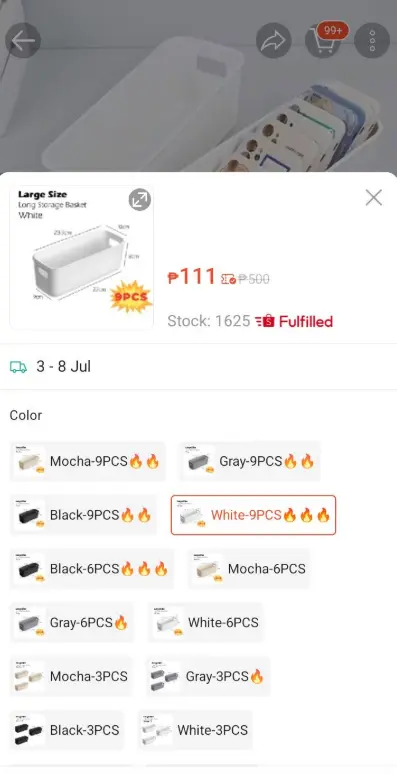
Task: Pick the Black-9PCS option
Action: 83,515
